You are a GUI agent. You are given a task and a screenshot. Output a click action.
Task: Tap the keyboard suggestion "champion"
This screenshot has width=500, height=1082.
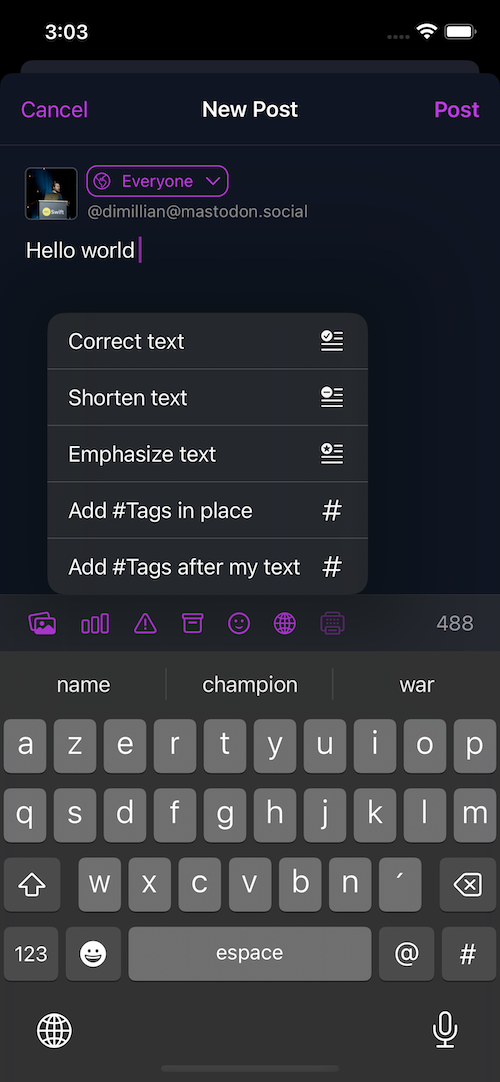(250, 685)
